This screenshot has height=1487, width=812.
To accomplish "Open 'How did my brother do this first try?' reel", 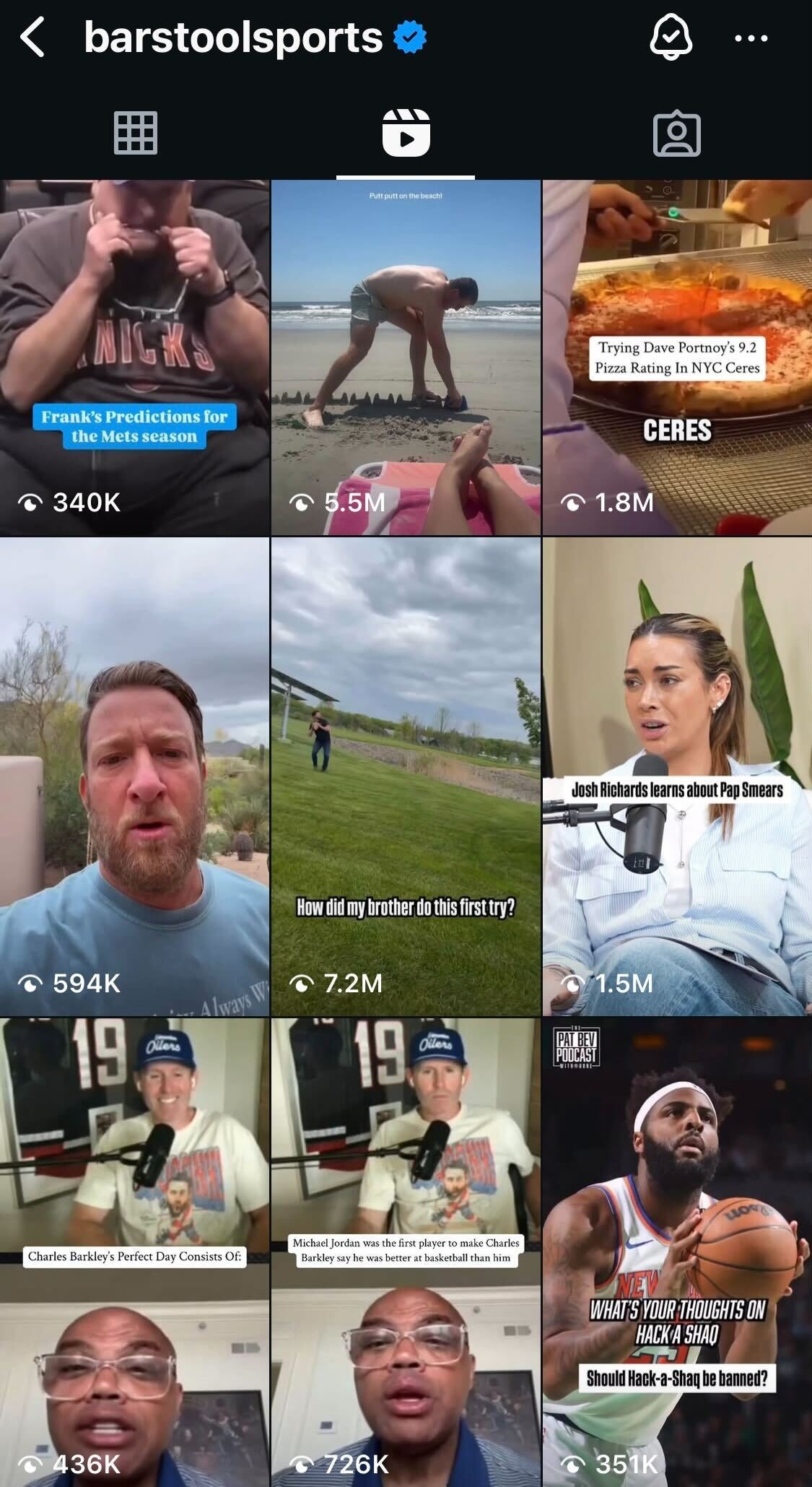I will click(406, 776).
